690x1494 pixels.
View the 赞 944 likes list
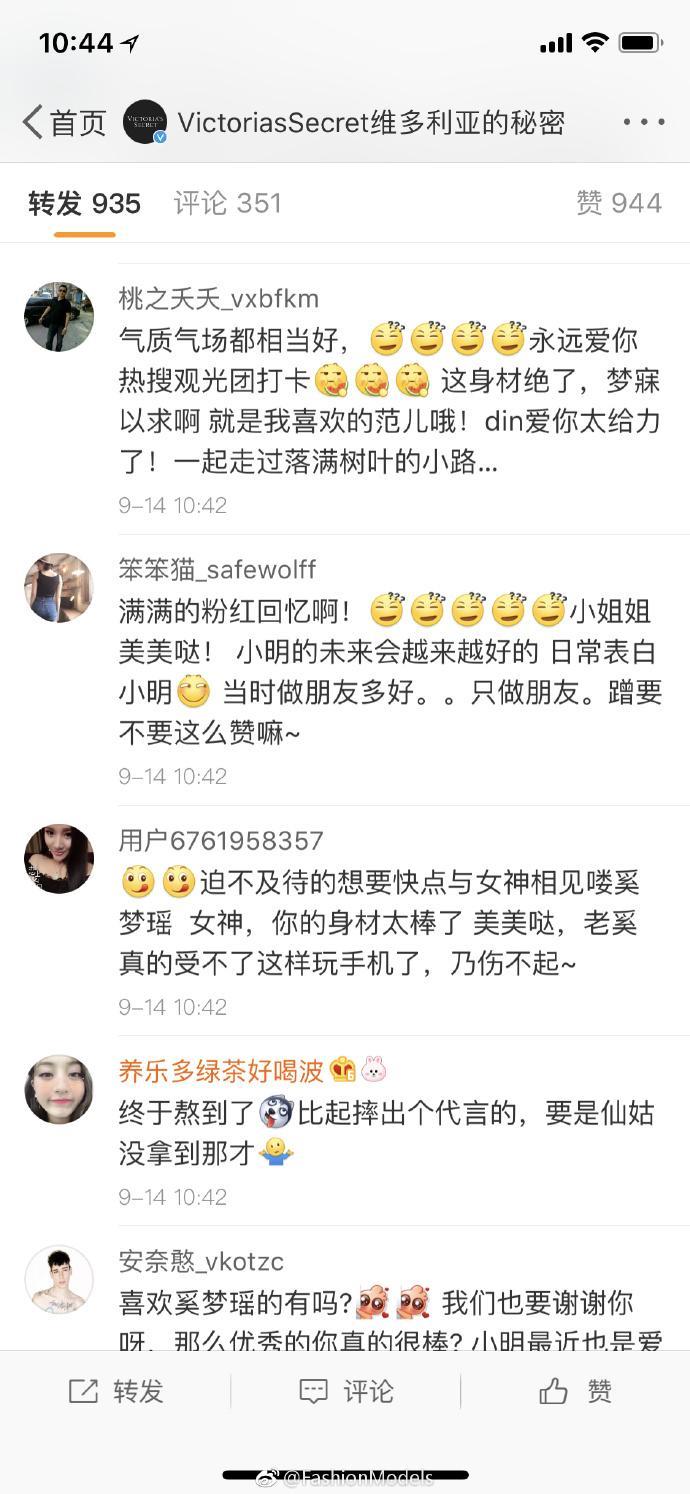click(x=618, y=204)
